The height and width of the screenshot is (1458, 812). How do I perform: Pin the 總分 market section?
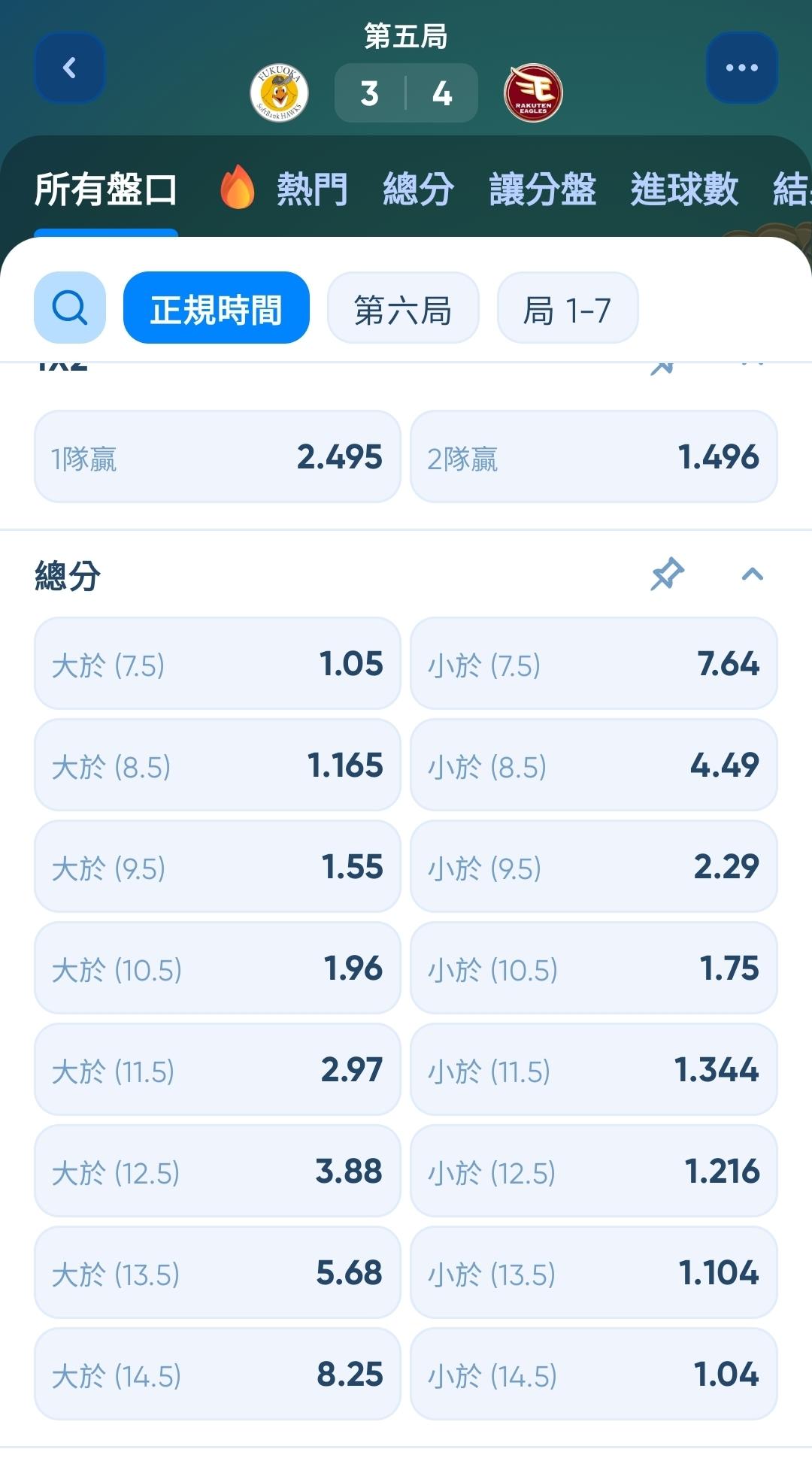coord(667,574)
